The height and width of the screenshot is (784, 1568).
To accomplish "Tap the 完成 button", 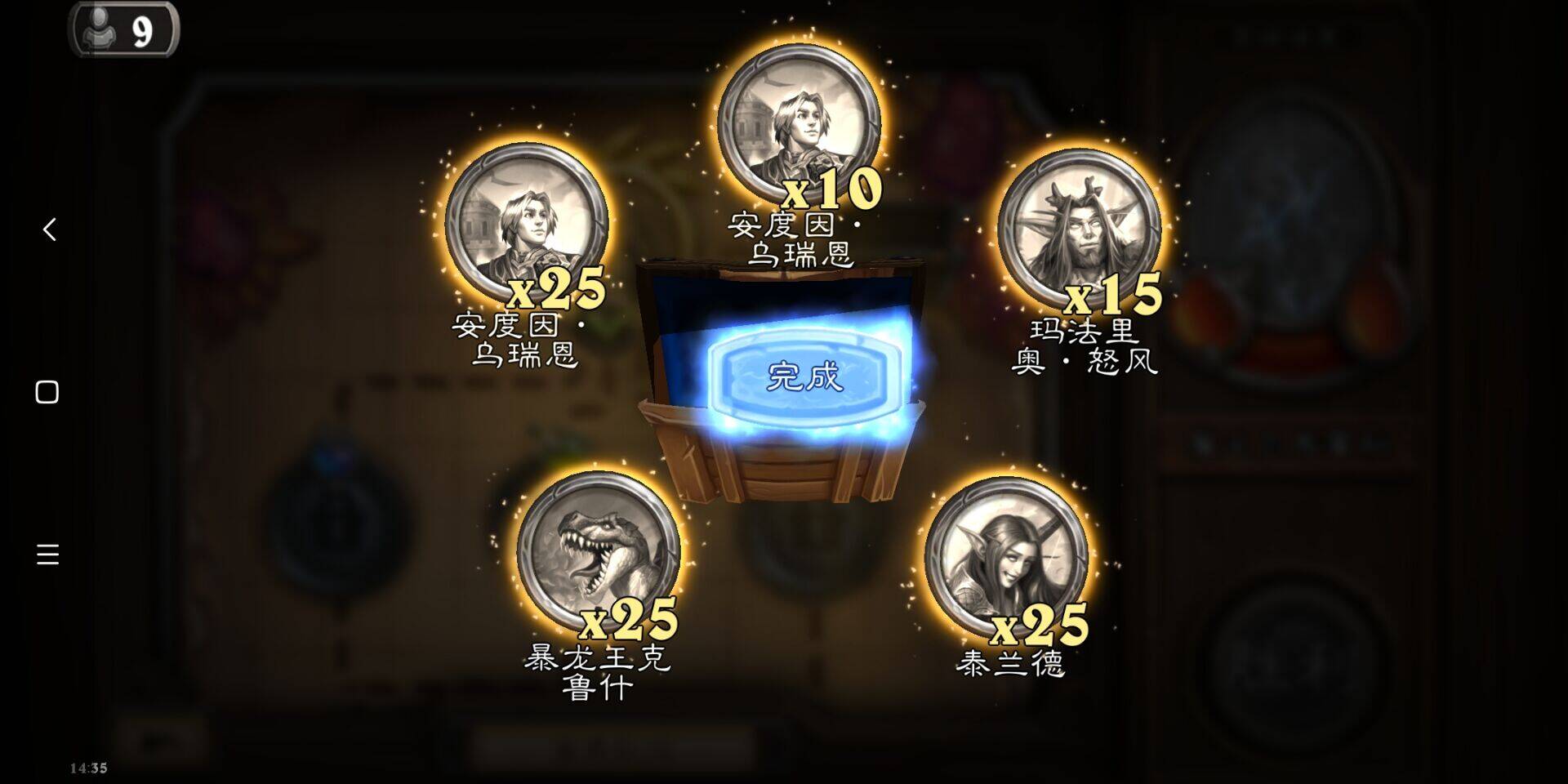I will tap(804, 376).
